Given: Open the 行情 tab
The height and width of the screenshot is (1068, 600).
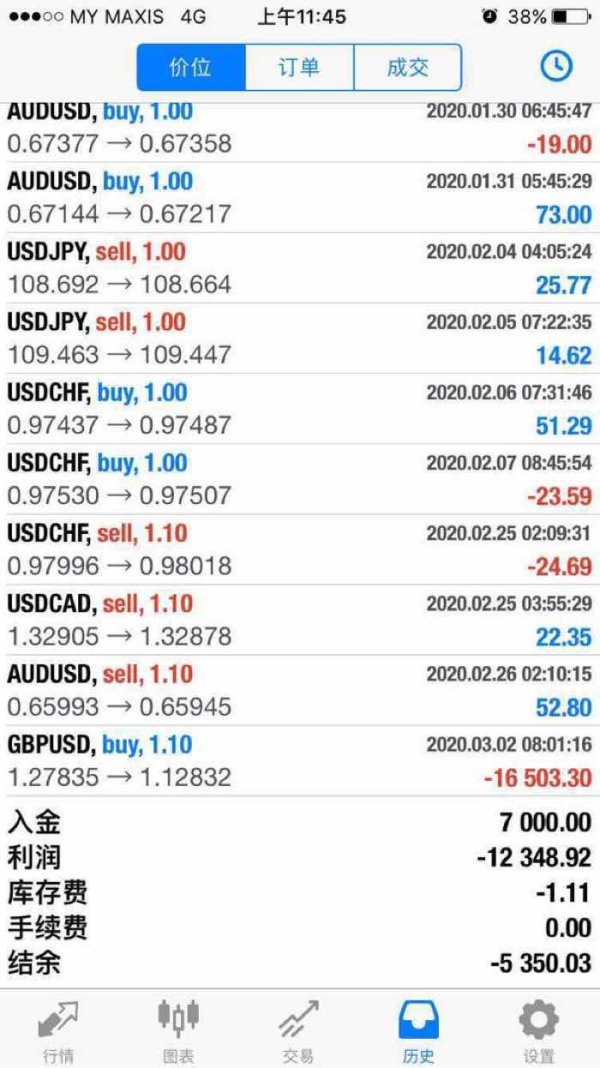Looking at the screenshot, I should pyautogui.click(x=59, y=1030).
